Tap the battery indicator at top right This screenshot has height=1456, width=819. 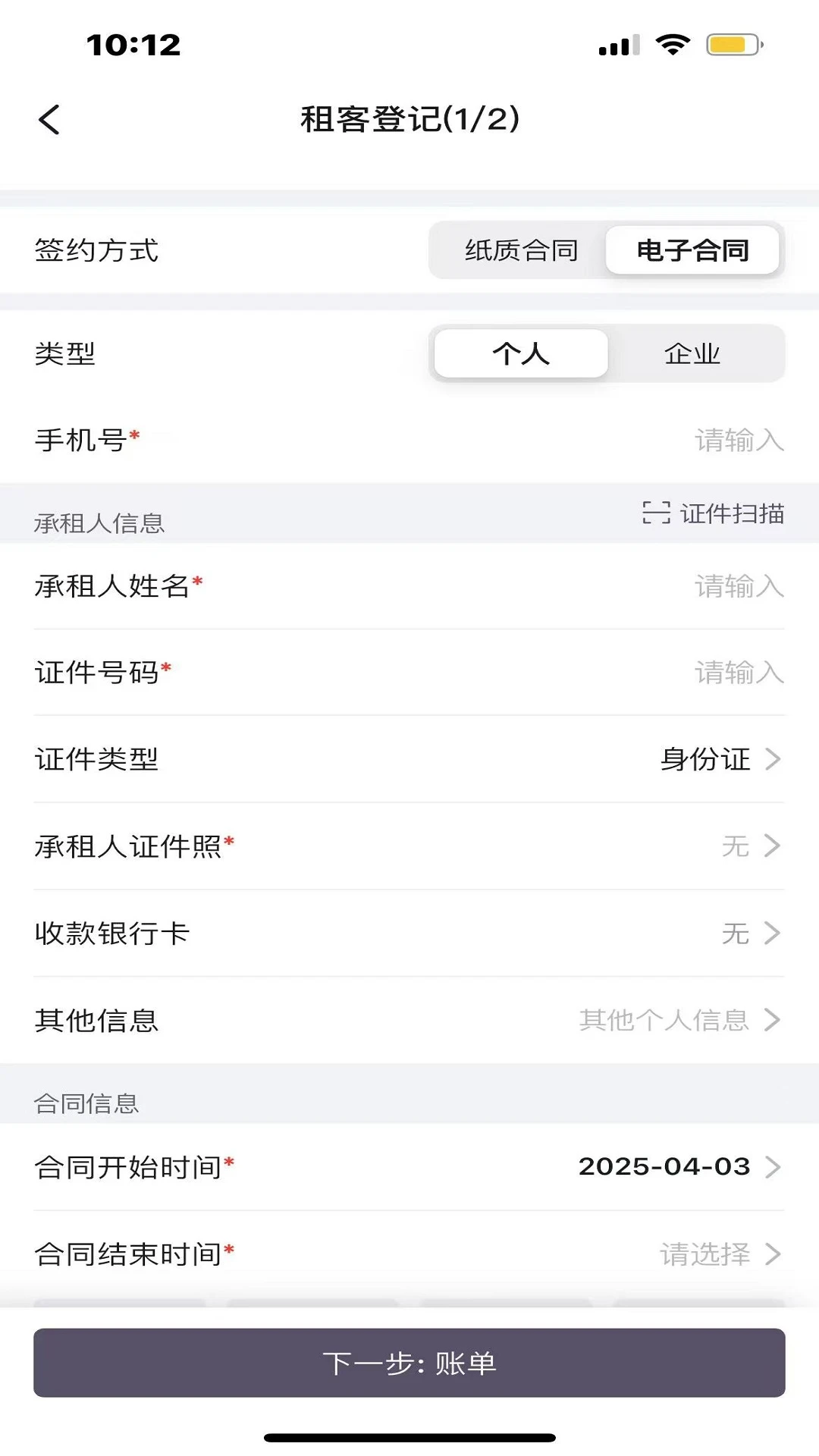[x=732, y=44]
